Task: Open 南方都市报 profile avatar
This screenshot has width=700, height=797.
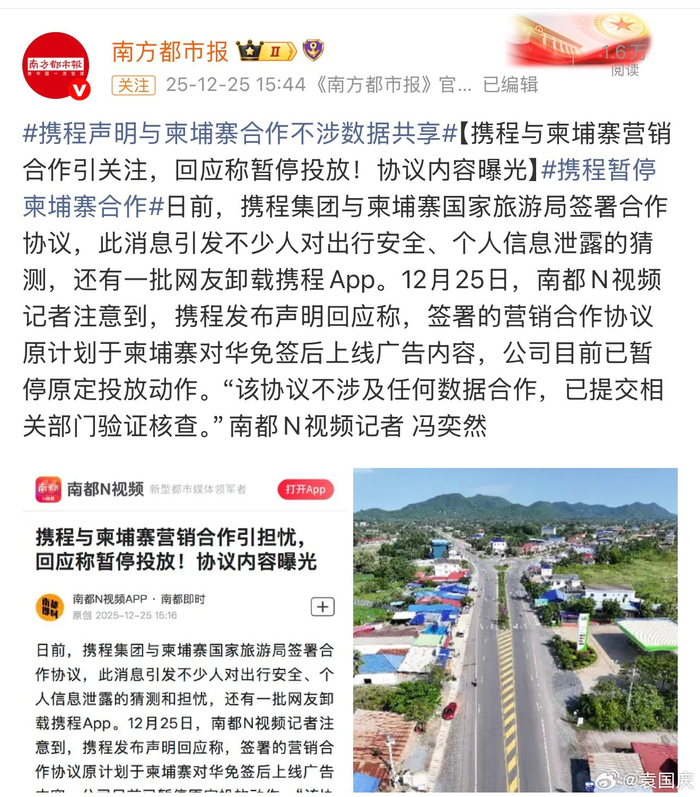Action: [x=56, y=67]
